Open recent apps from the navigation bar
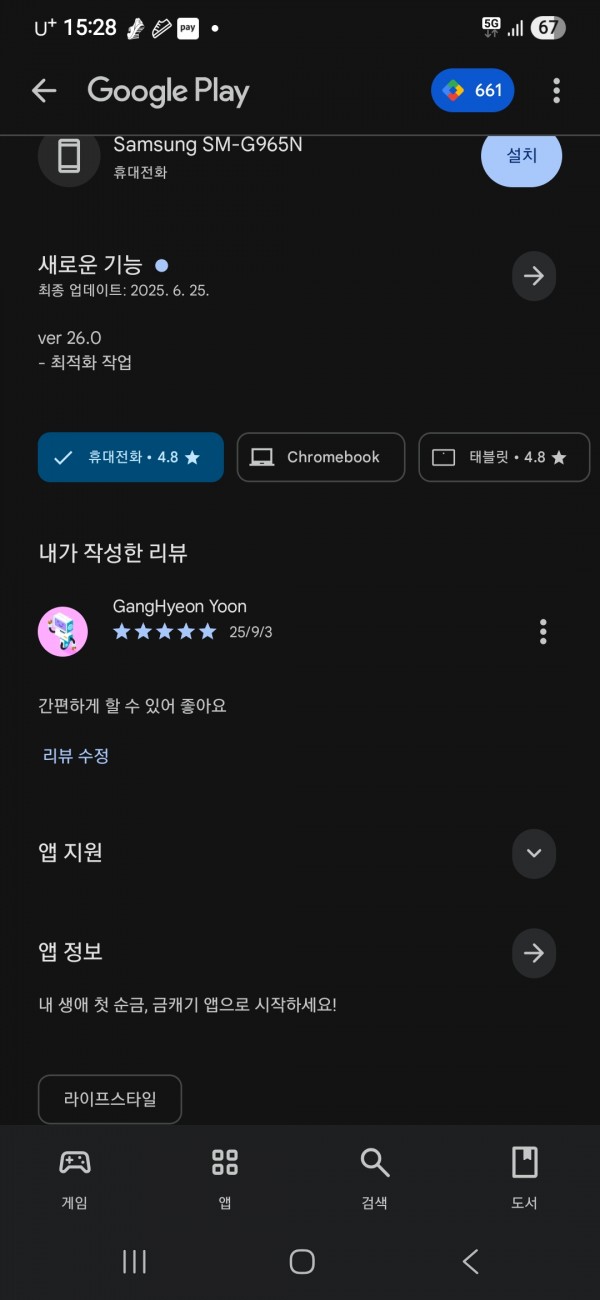Image resolution: width=600 pixels, height=1300 pixels. click(x=134, y=1262)
